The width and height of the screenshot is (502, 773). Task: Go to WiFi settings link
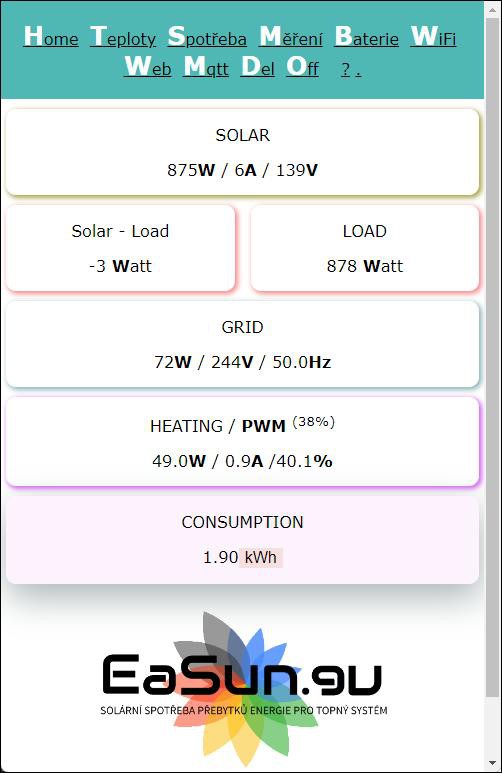[433, 37]
